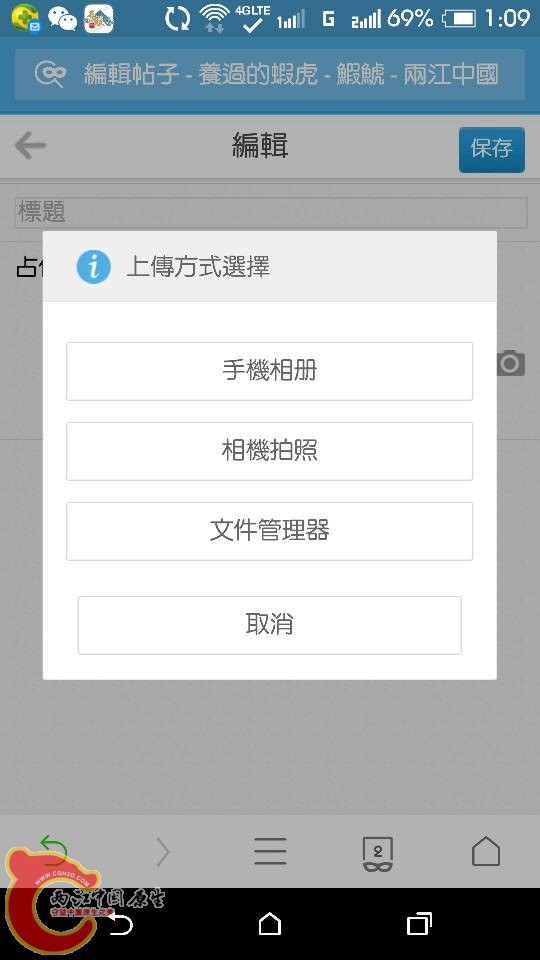Tap the browser address bar

(270, 75)
